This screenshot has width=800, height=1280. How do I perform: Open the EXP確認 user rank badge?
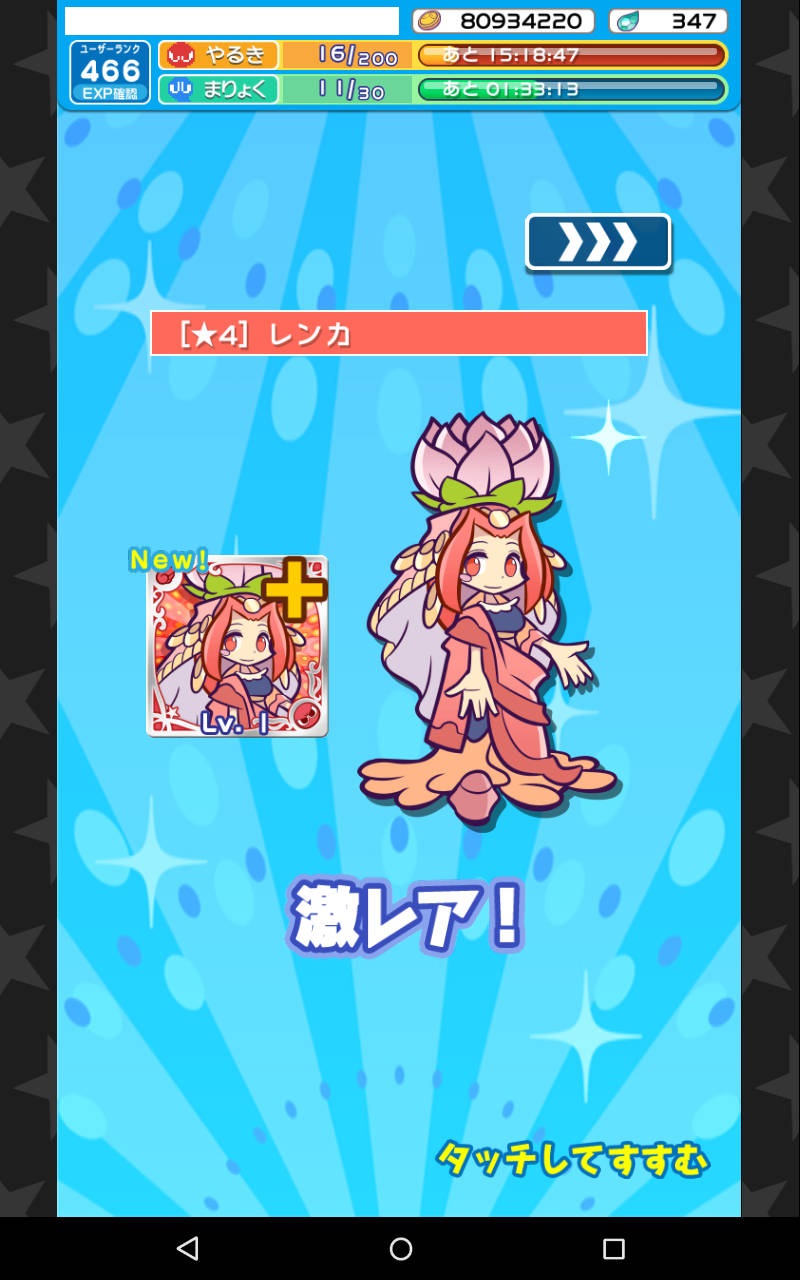(x=110, y=72)
